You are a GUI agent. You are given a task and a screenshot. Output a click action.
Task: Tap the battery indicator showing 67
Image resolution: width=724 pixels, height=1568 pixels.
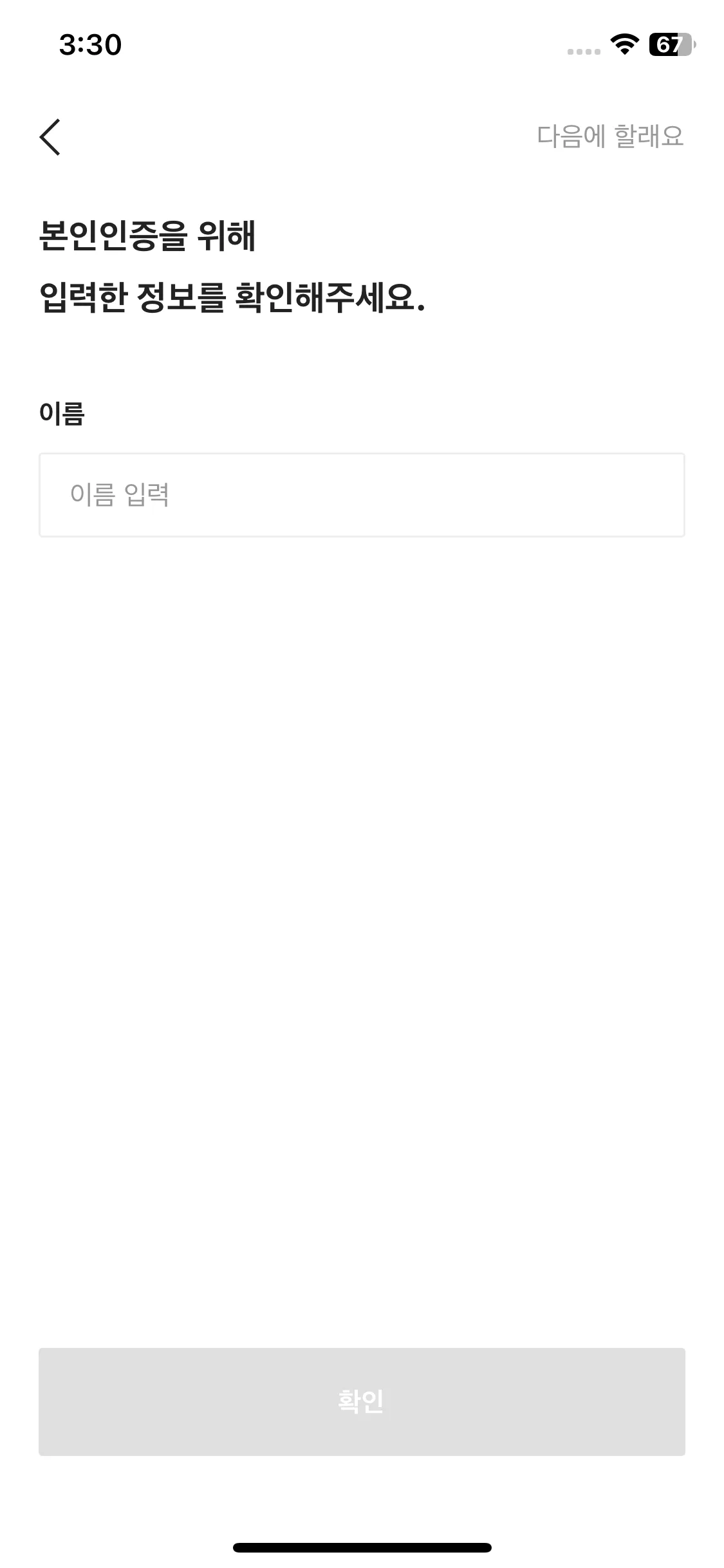672,45
